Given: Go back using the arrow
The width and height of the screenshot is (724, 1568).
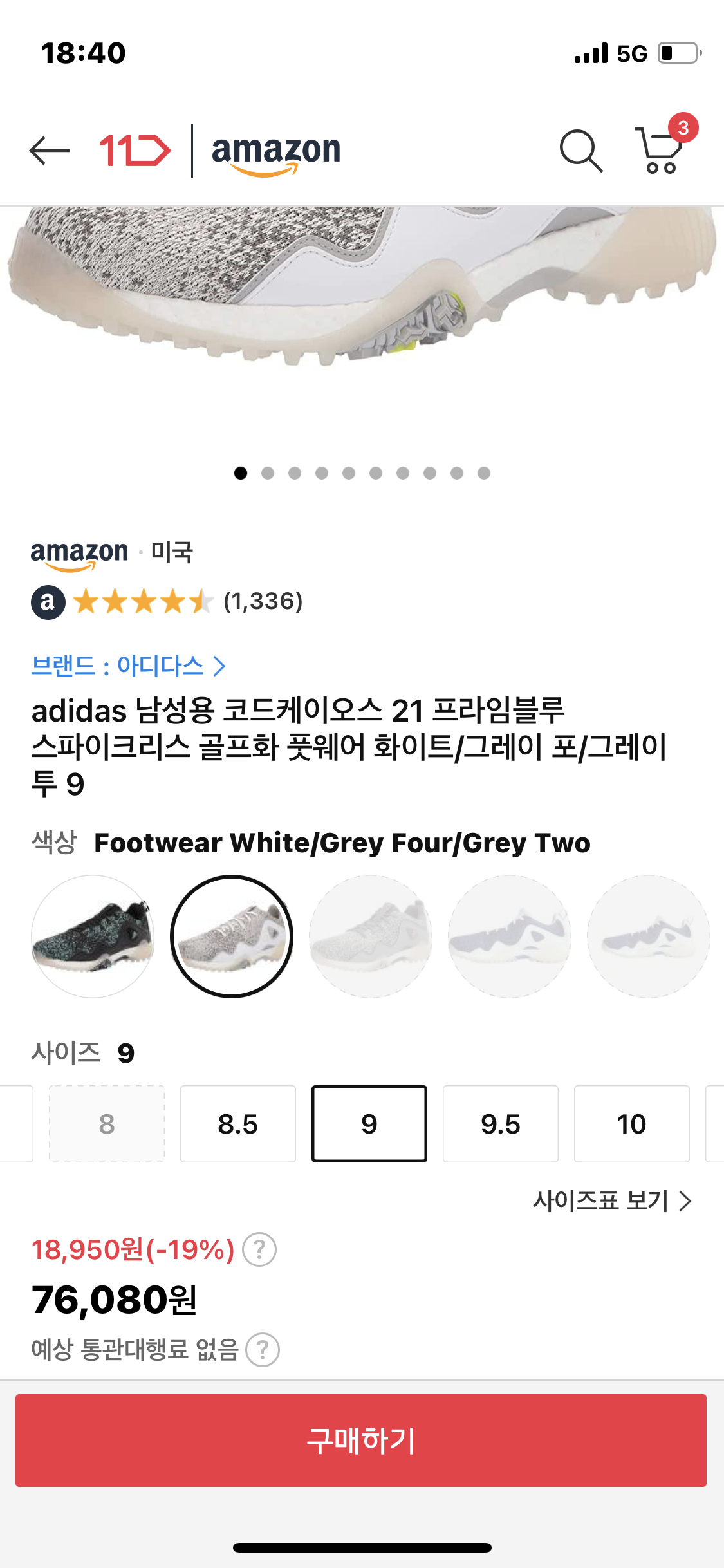Looking at the screenshot, I should point(50,151).
